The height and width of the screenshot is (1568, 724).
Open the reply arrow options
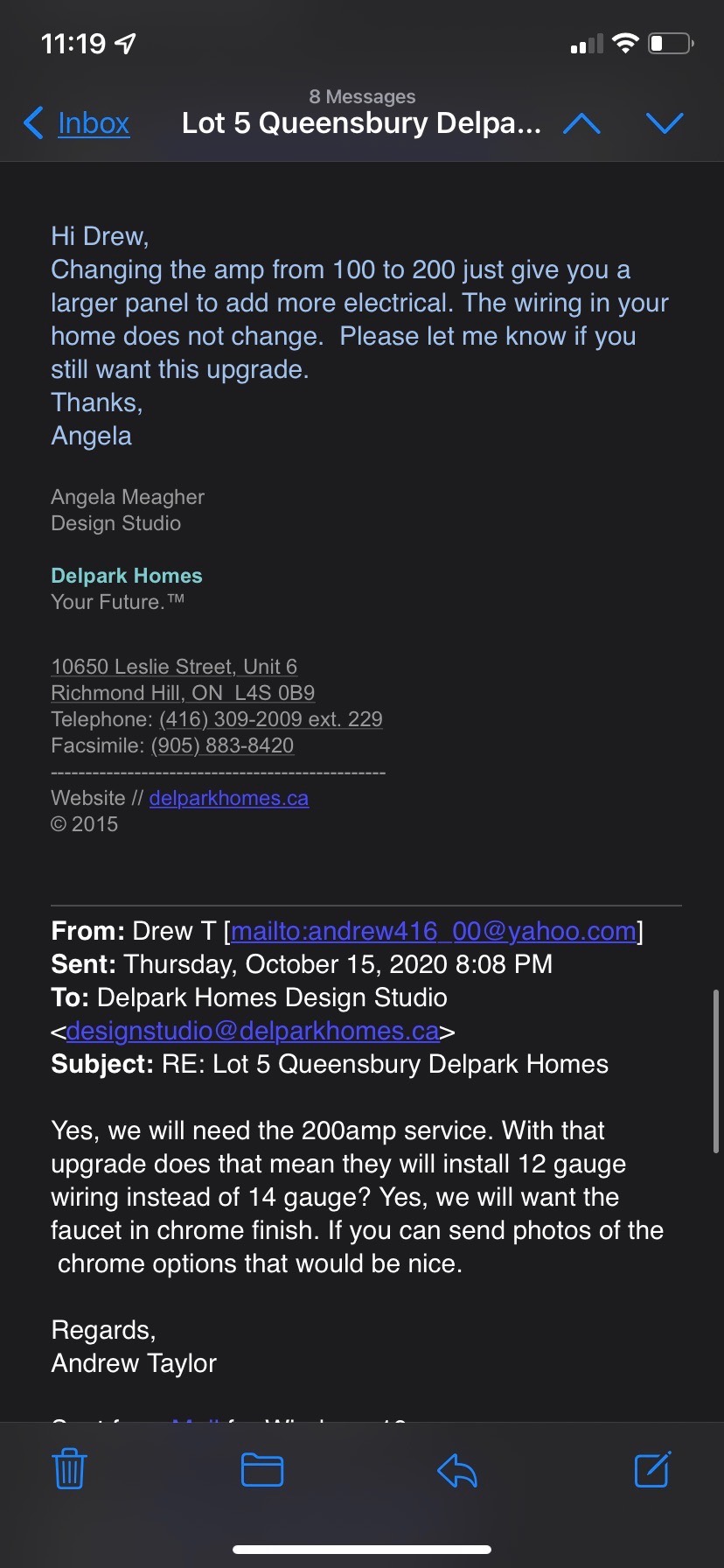coord(456,1470)
